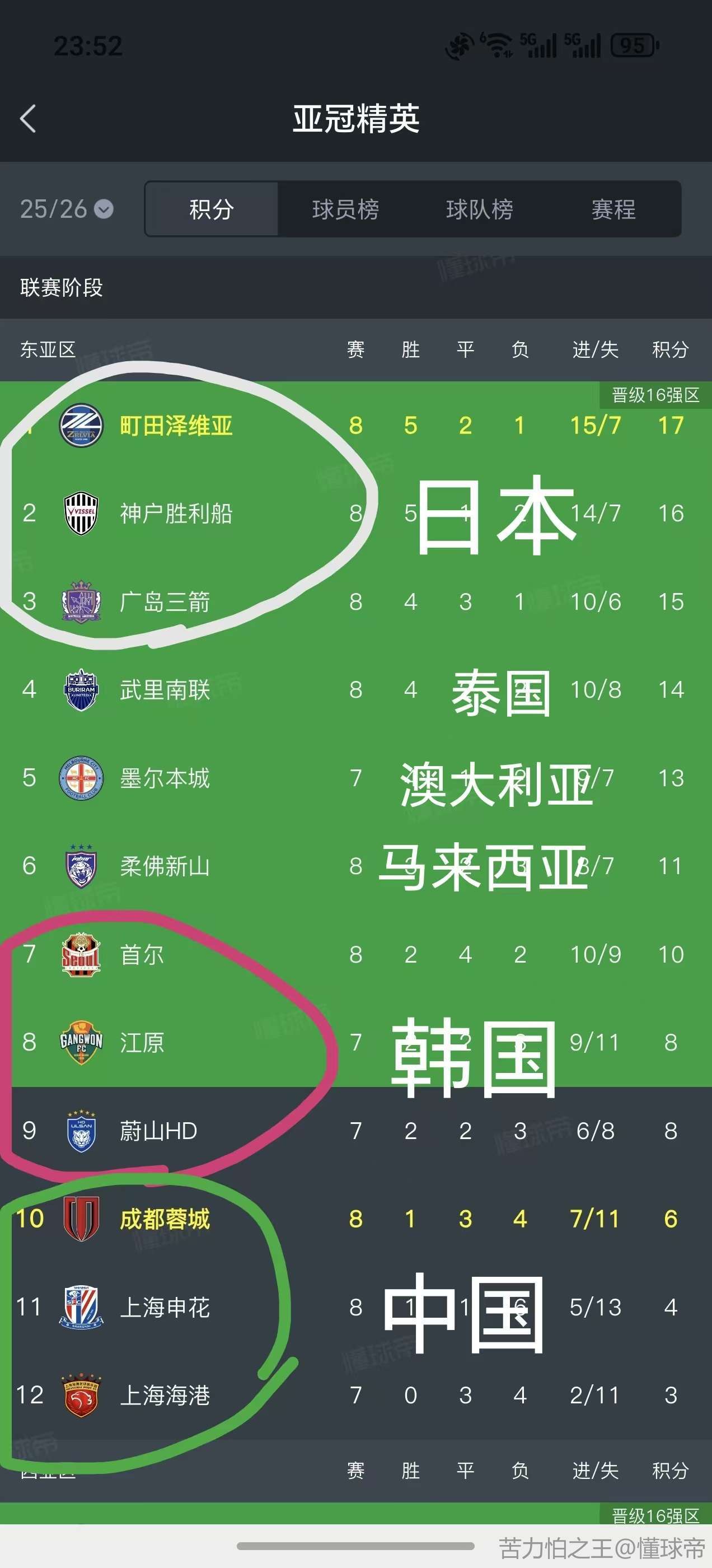View the 武里南联 team page
712x1568 pixels.
(x=165, y=690)
